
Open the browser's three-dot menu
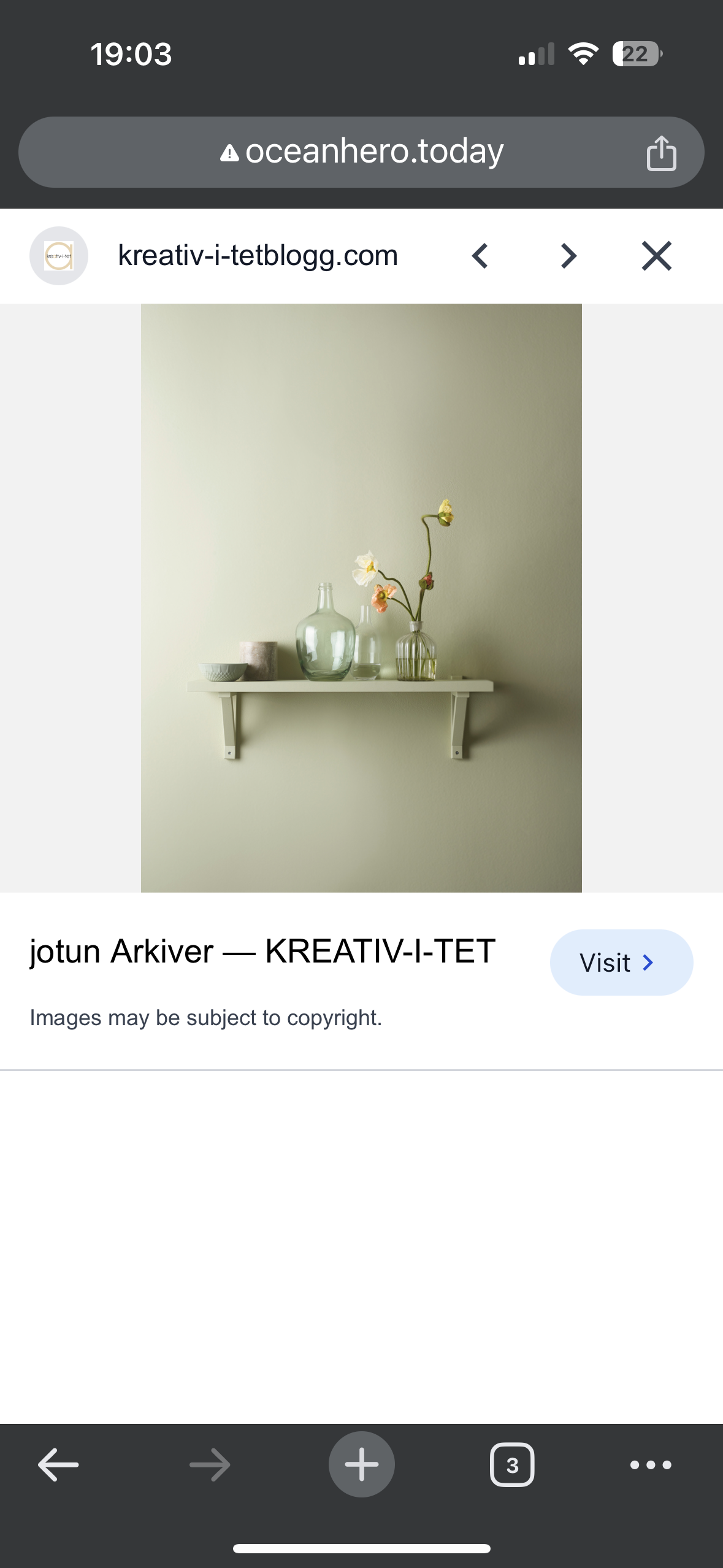tap(651, 1465)
